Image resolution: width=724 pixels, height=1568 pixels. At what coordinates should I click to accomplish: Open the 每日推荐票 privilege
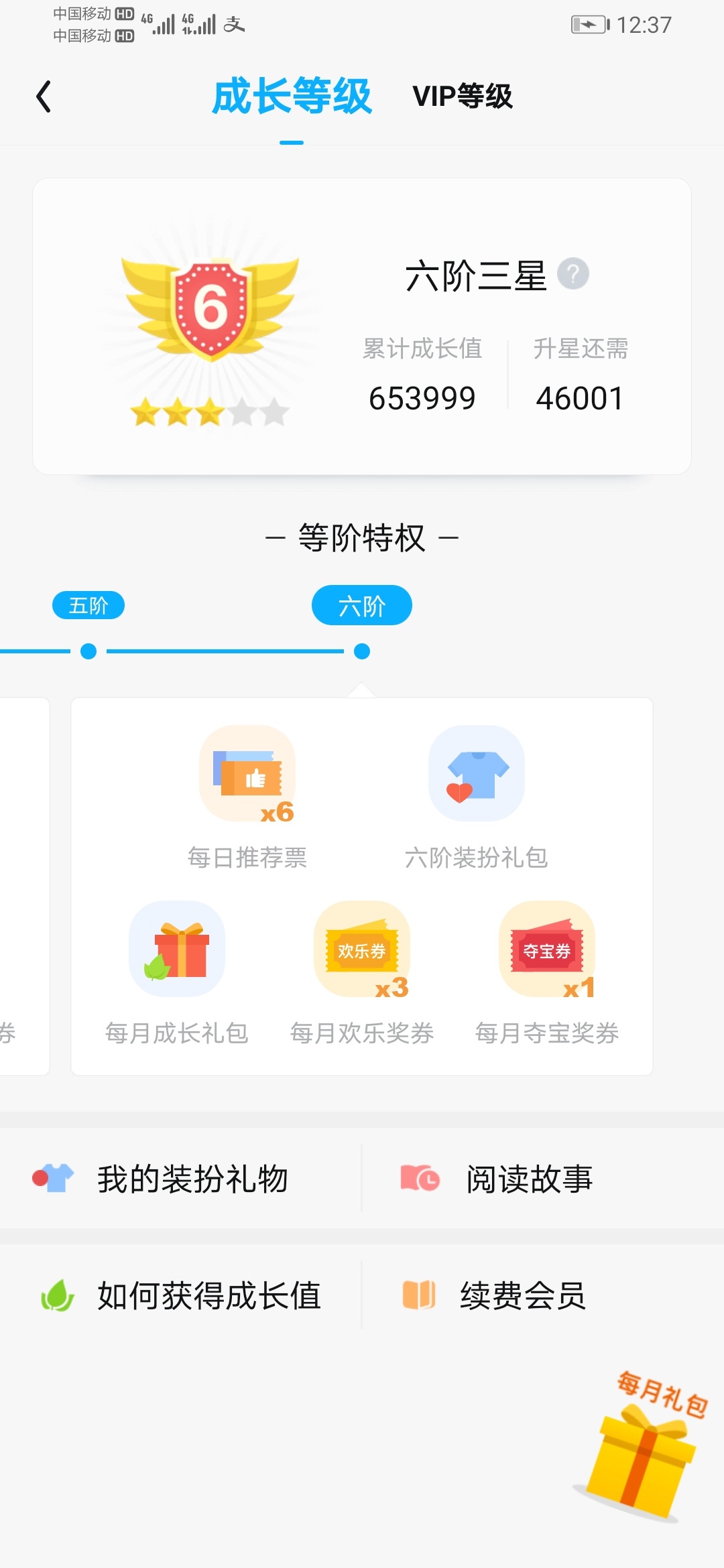[247, 797]
